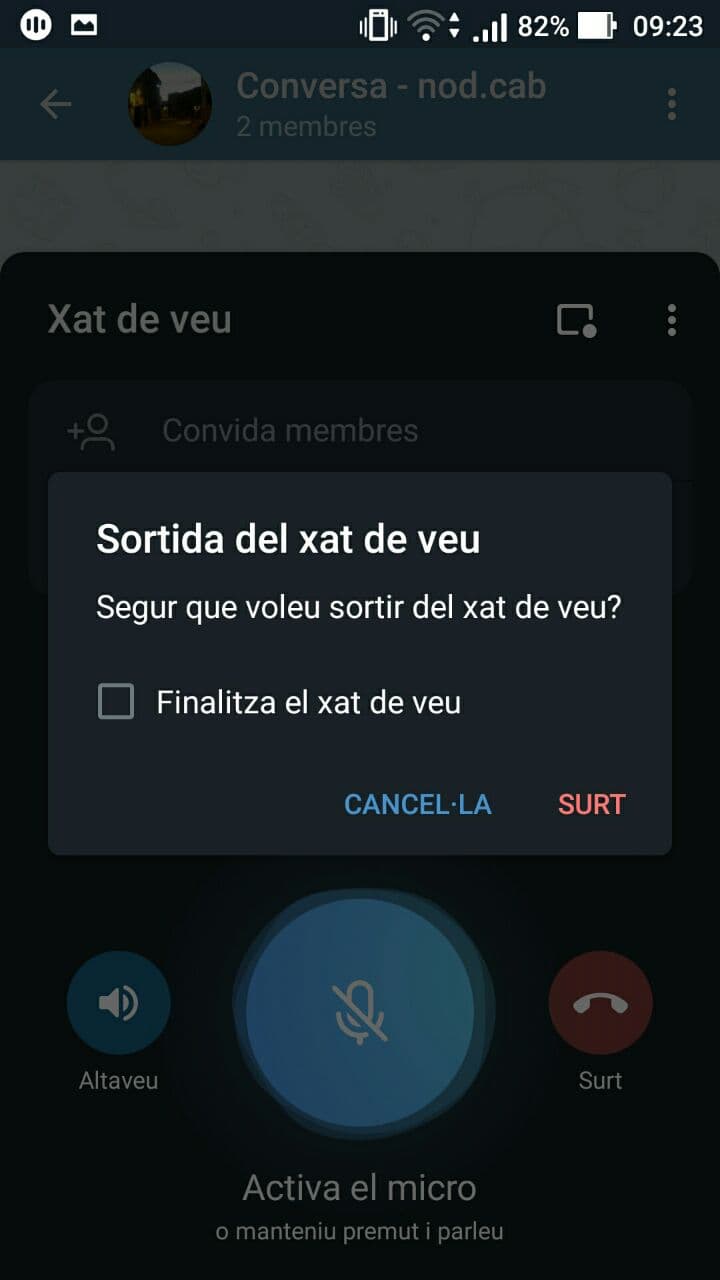720x1280 pixels.
Task: Confirm leaving with the SURT button
Action: (591, 805)
